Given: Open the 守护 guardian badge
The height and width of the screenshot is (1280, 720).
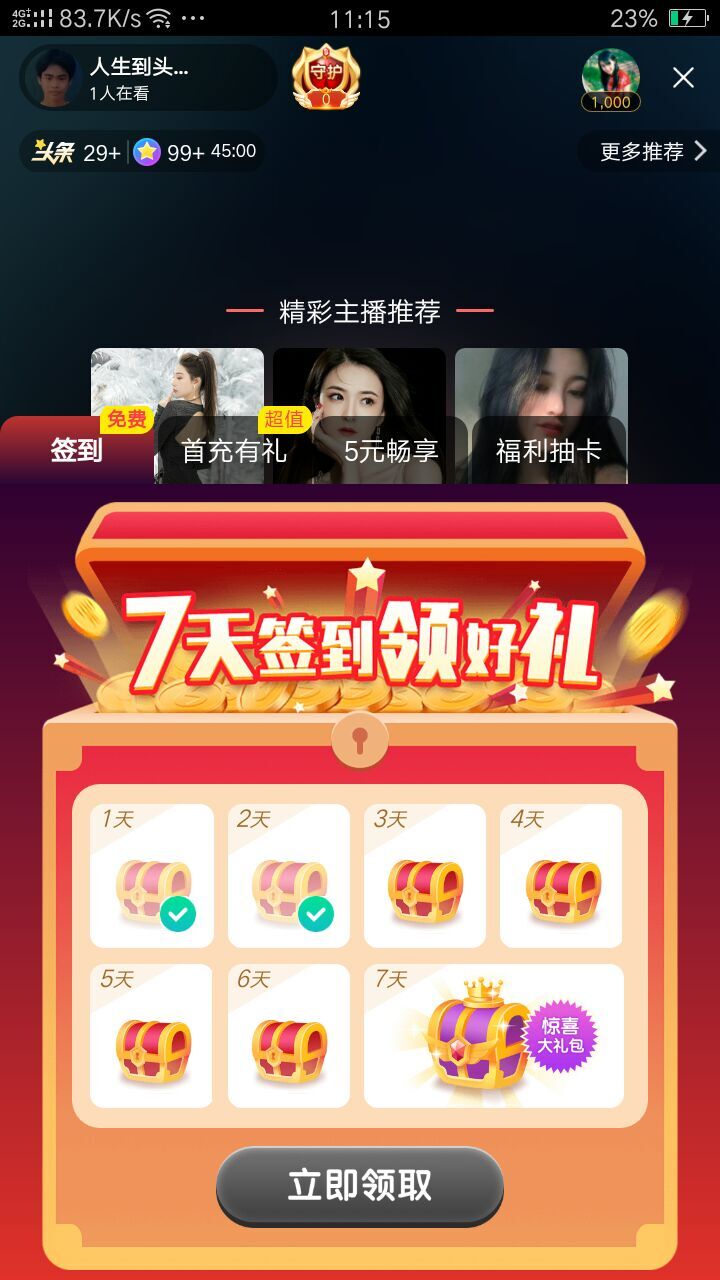Looking at the screenshot, I should pos(326,78).
